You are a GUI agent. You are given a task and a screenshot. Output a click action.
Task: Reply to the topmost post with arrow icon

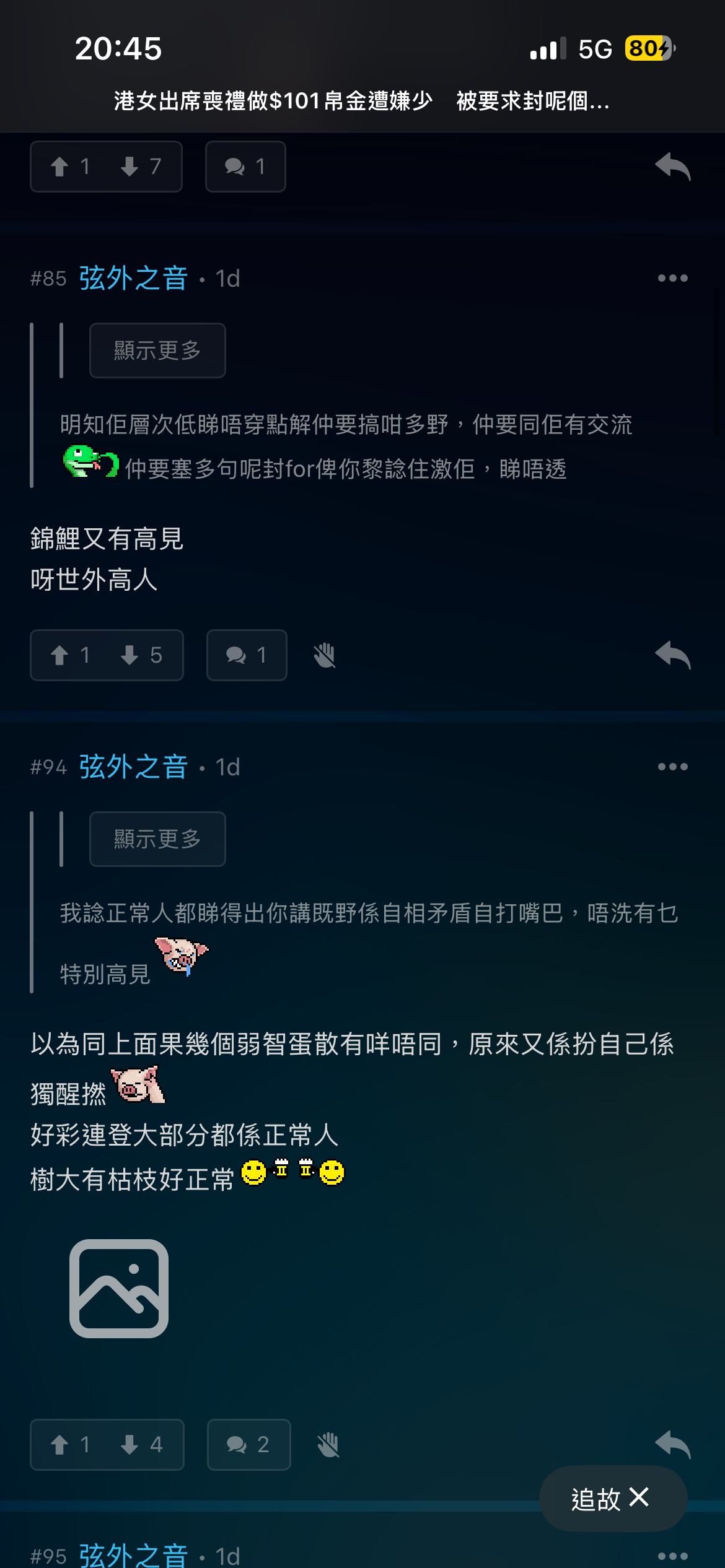tap(672, 167)
